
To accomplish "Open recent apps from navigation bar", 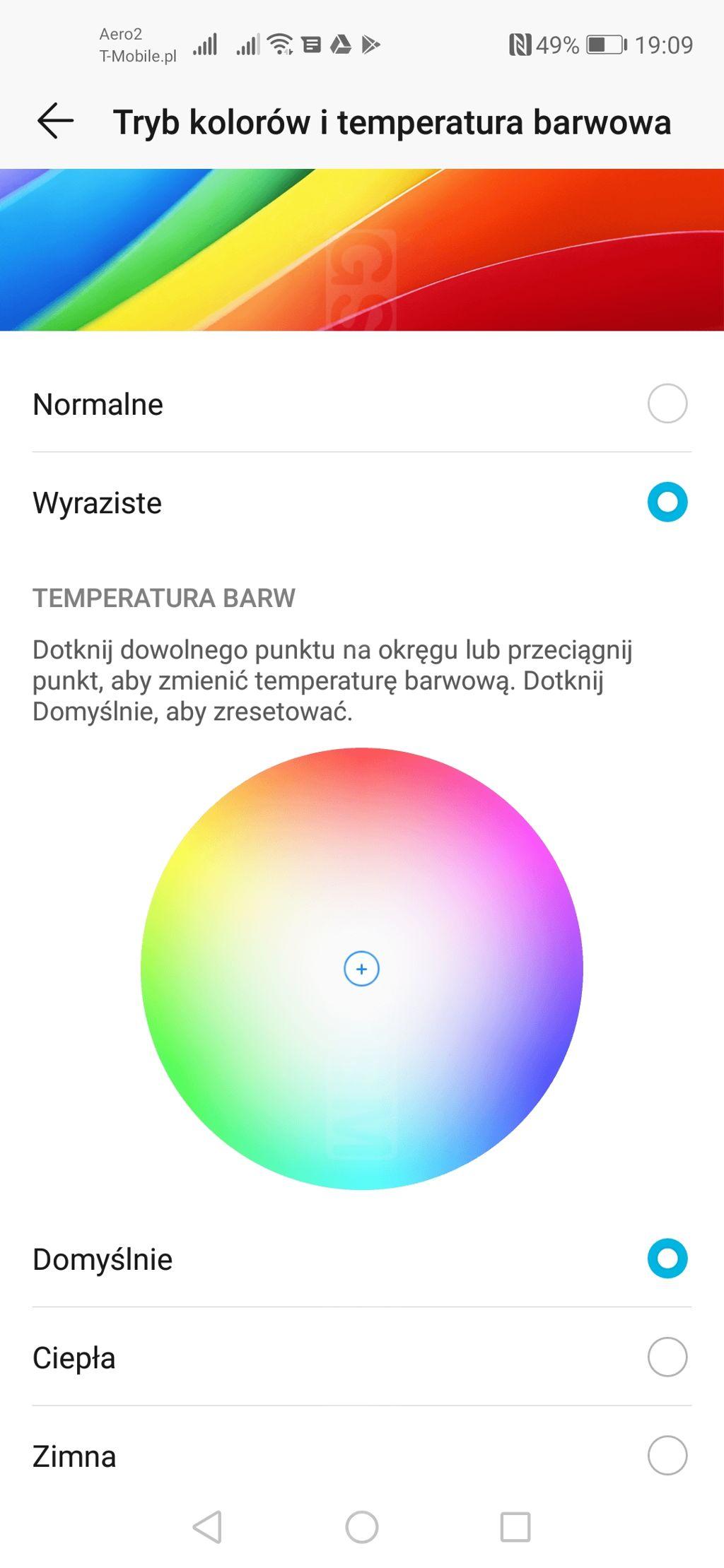I will (x=515, y=1527).
